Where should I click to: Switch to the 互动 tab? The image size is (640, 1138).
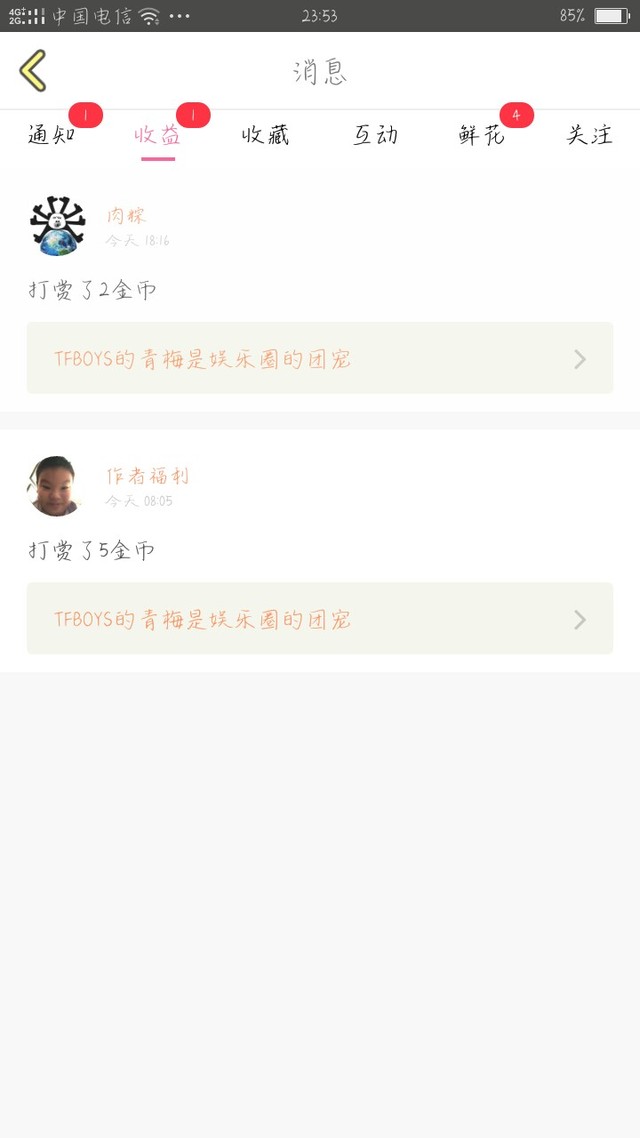point(375,135)
